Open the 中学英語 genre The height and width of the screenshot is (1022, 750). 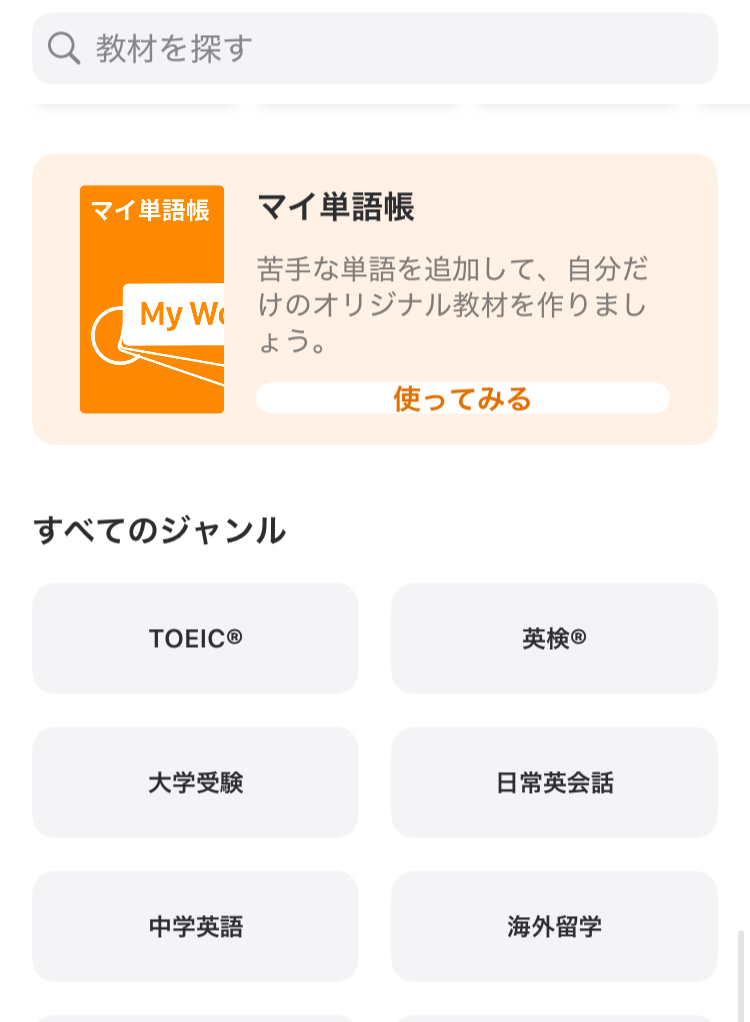[x=195, y=926]
